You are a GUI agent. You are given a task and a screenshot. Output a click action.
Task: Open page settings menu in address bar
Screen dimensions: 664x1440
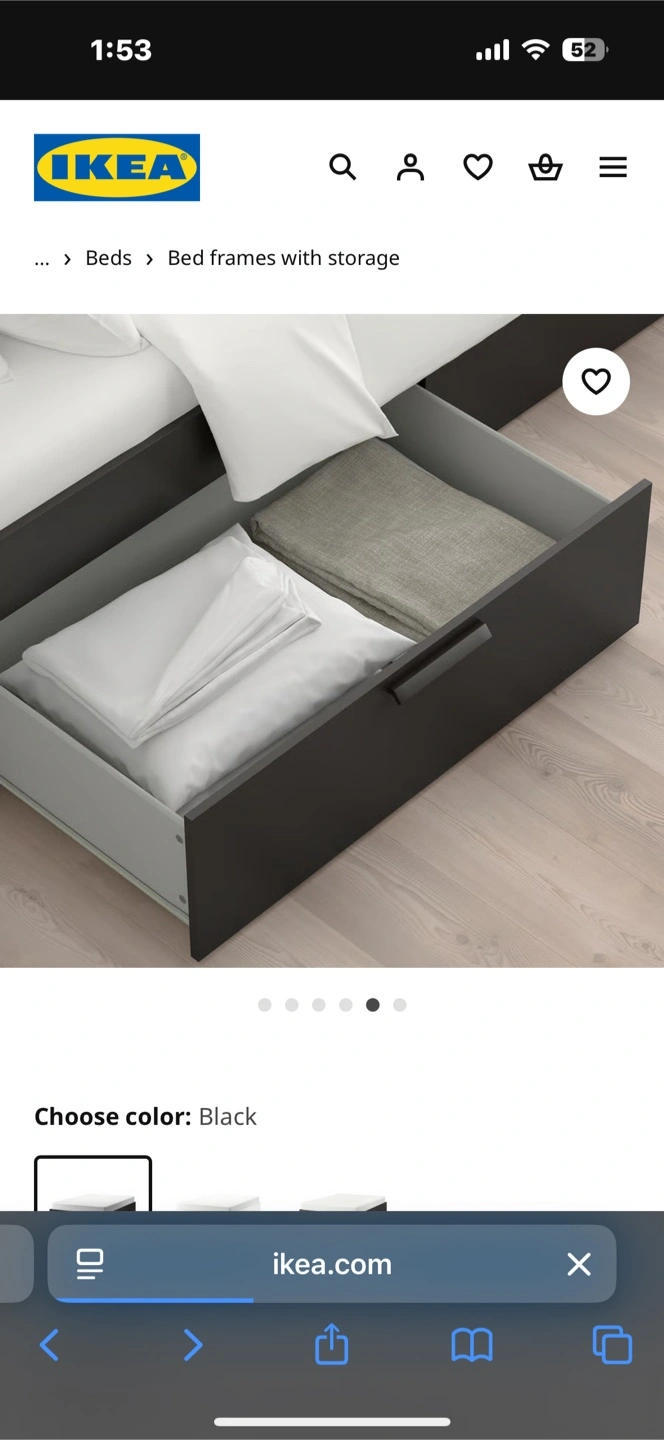click(x=90, y=1264)
